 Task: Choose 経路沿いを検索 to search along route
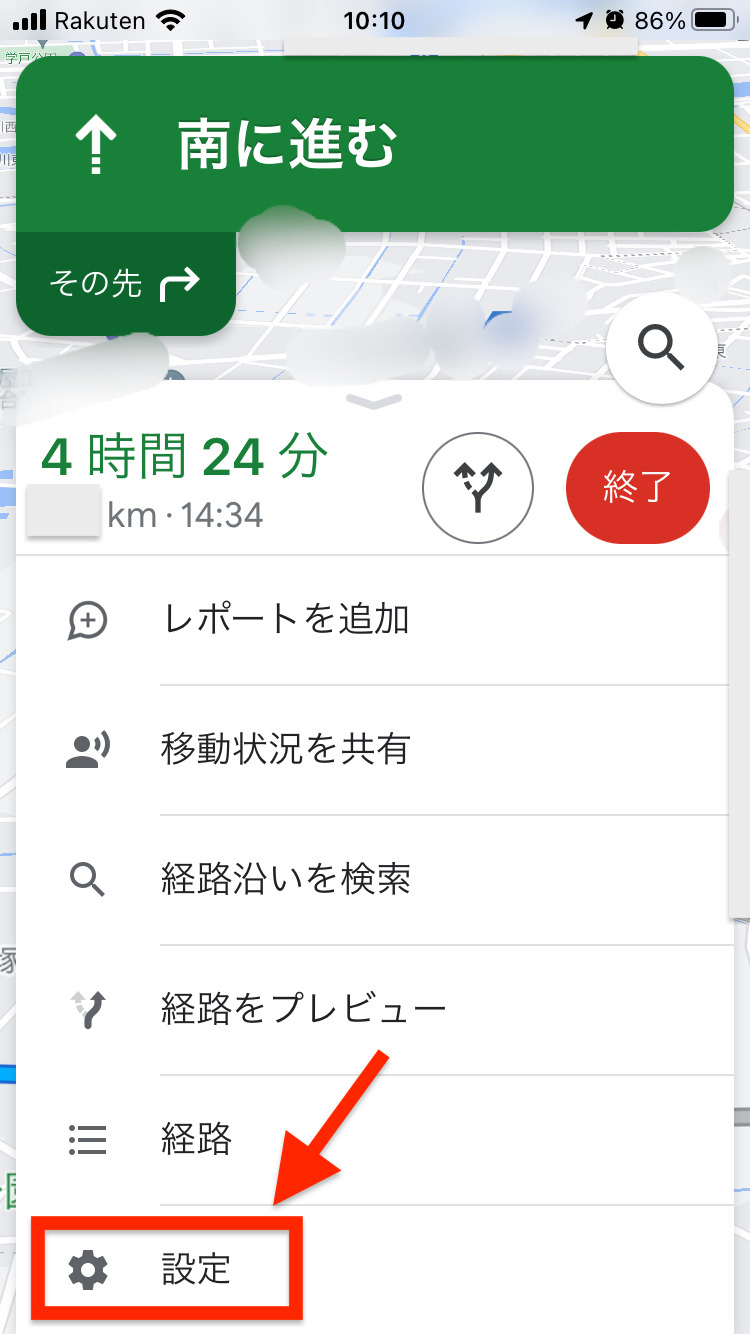click(286, 880)
